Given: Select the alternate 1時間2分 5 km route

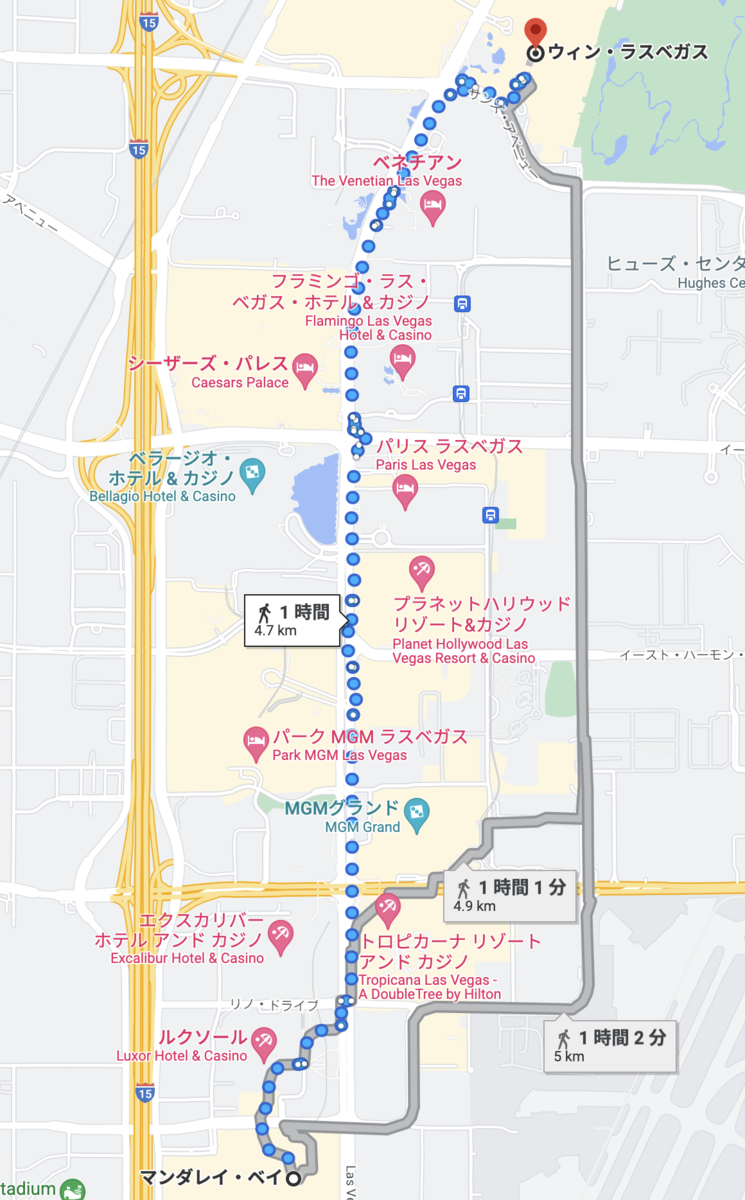Looking at the screenshot, I should tap(607, 1045).
